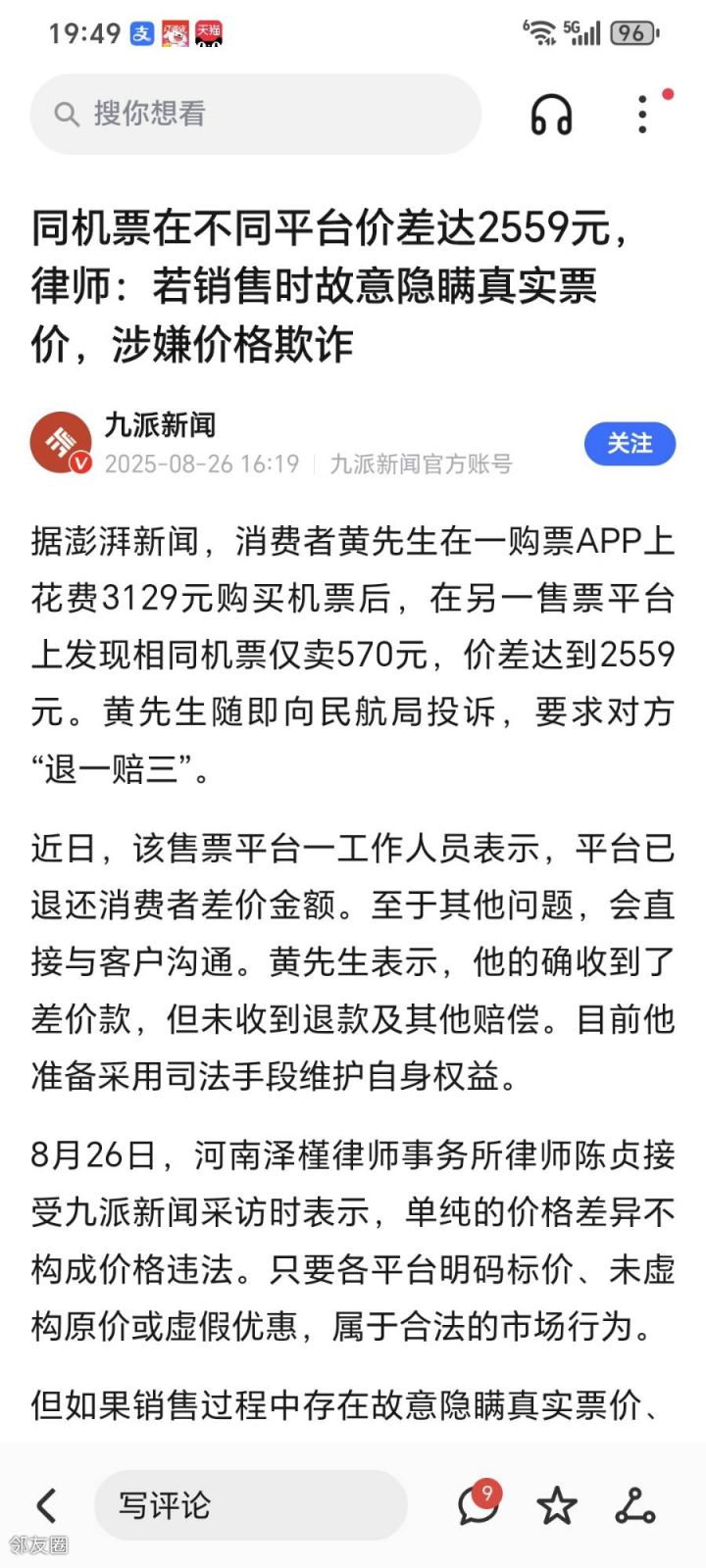Go back using the bottom arrow
706x1568 pixels.
(x=46, y=1505)
